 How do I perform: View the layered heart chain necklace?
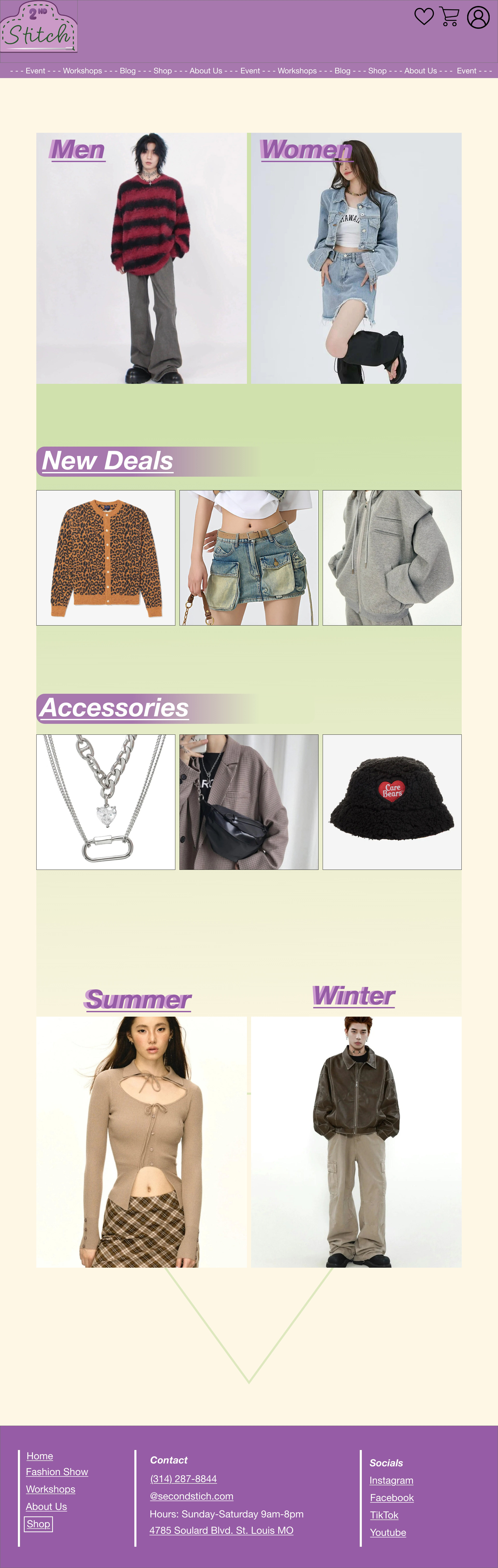(x=106, y=802)
